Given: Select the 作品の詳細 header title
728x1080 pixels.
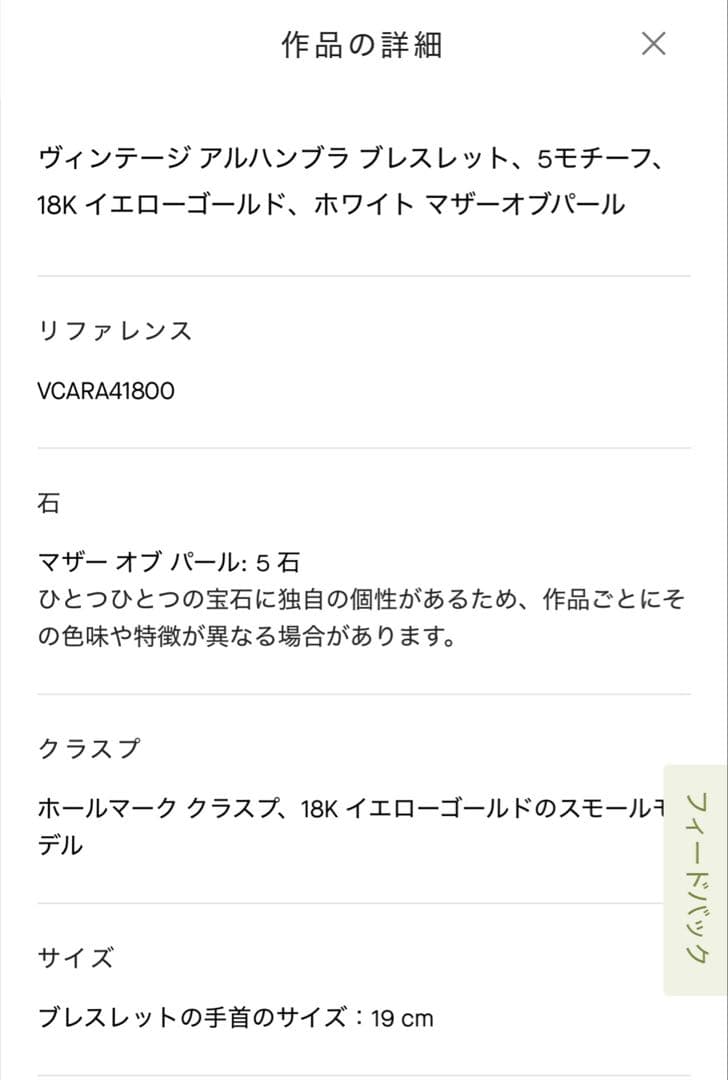Looking at the screenshot, I should pyautogui.click(x=364, y=43).
